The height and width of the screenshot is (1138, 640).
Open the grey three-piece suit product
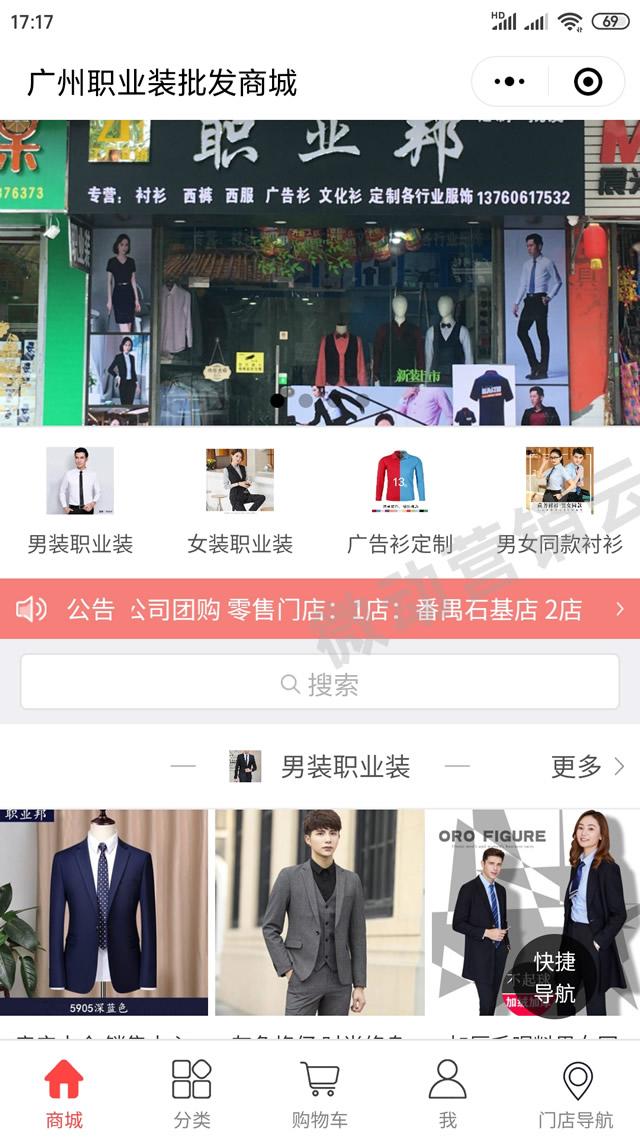pos(320,912)
